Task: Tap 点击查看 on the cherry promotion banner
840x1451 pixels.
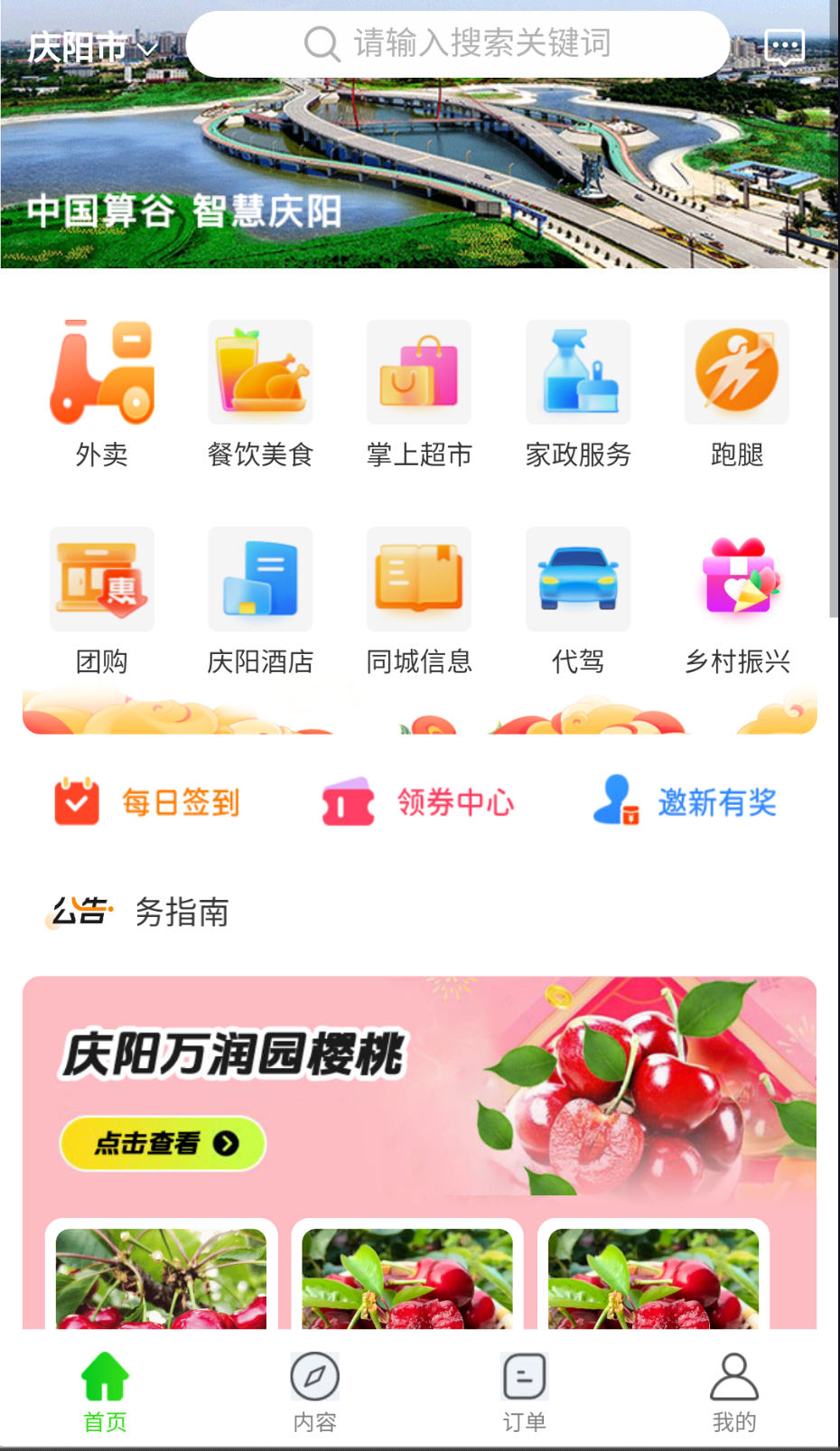Action: coord(162,1143)
